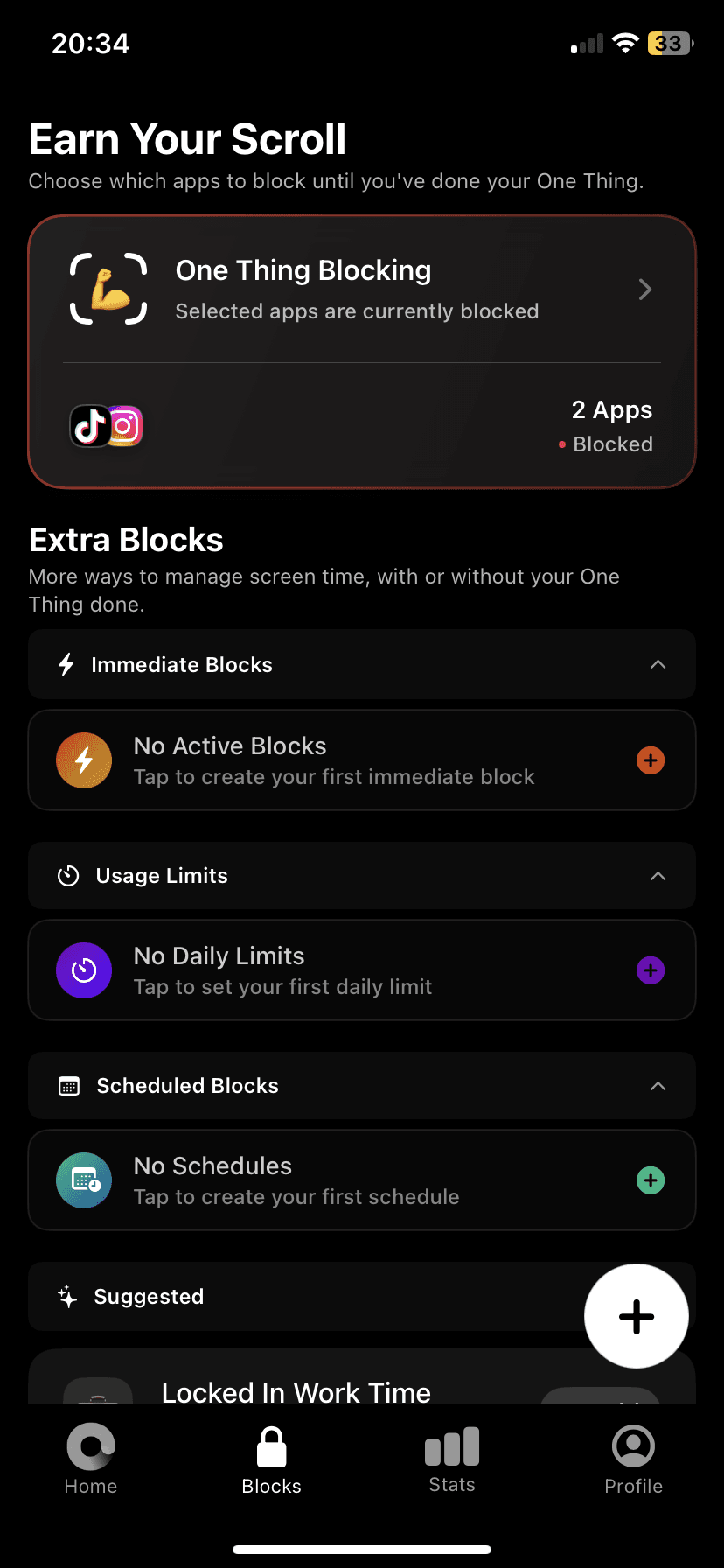Collapse the Usage Limits section
Viewport: 724px width, 1568px height.
pyautogui.click(x=658, y=876)
